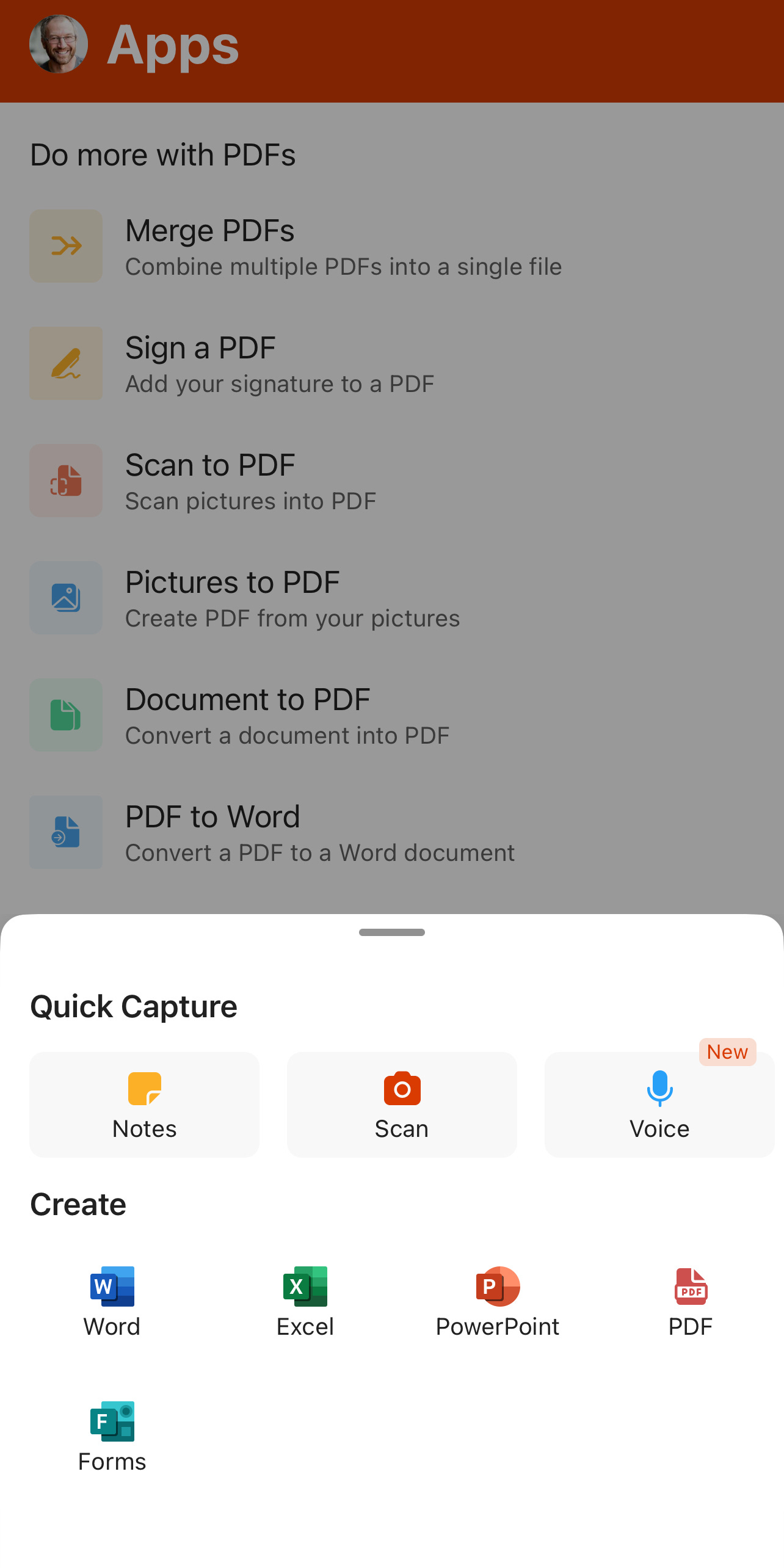The height and width of the screenshot is (1568, 784).
Task: Open Quick Capture Notes
Action: [x=145, y=1105]
